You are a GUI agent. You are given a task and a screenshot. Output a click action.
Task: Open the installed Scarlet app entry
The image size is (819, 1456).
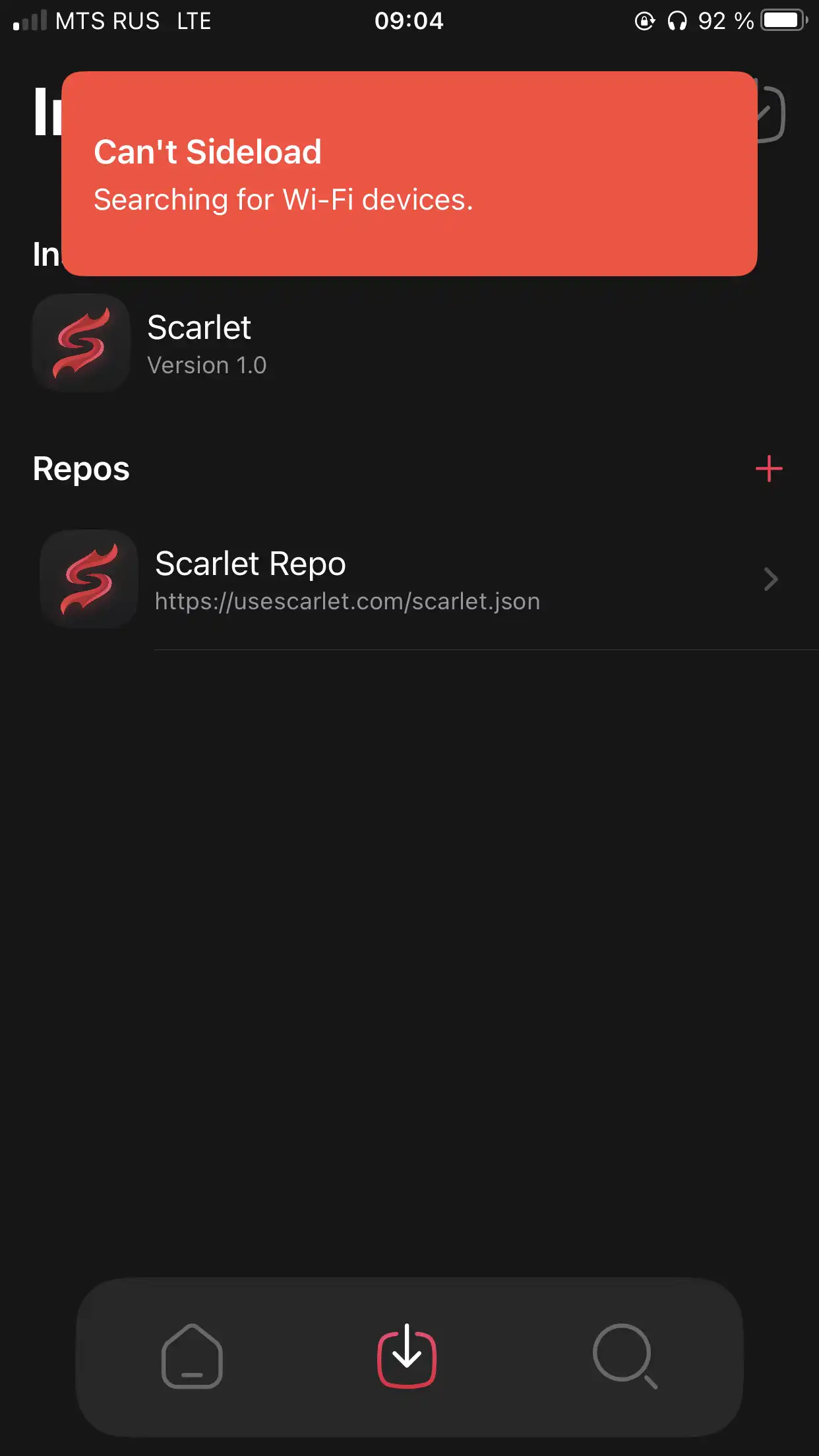409,344
